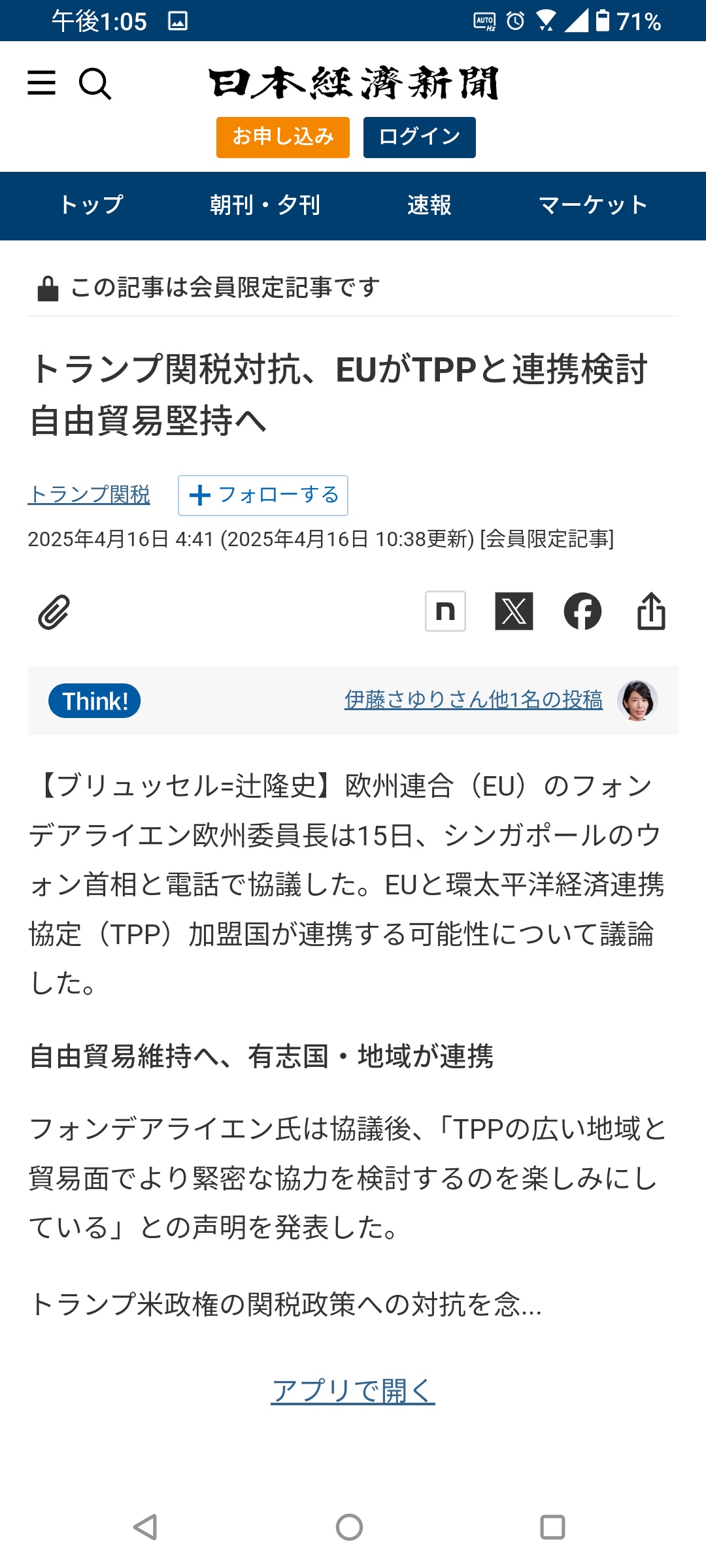Tap the アプリで開く link
This screenshot has height=1568, width=706.
click(353, 1390)
